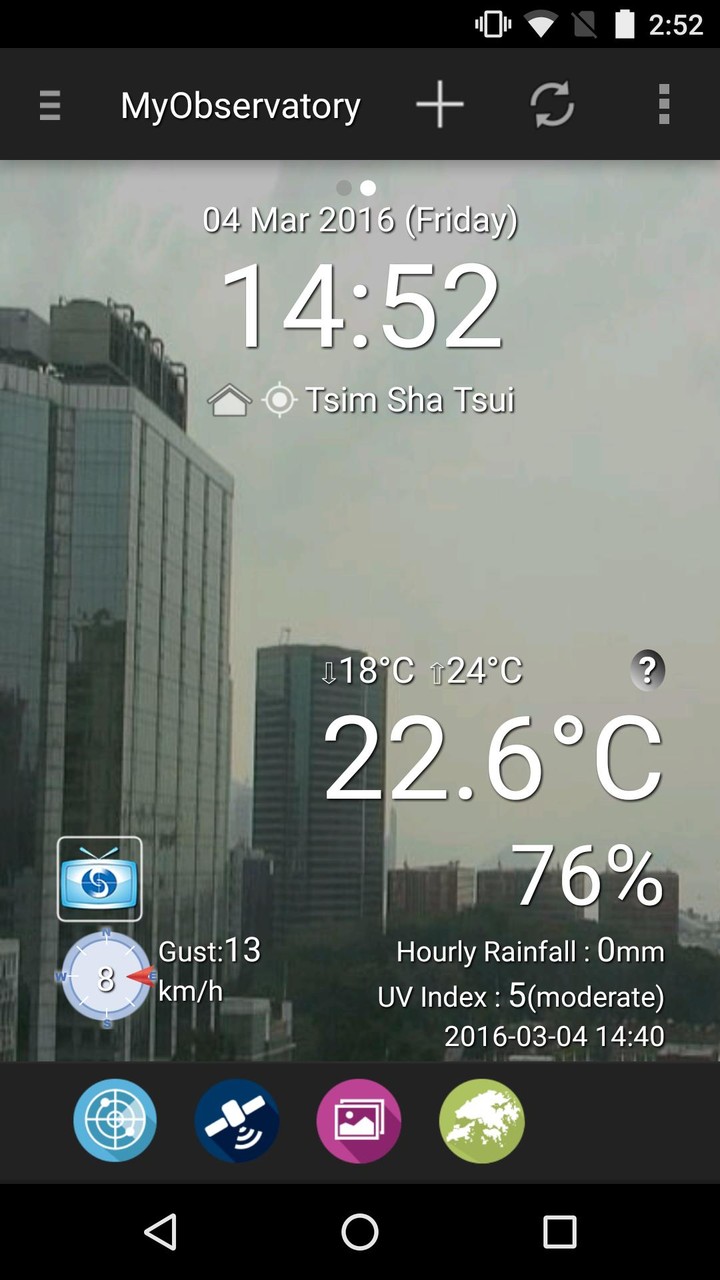Add a new weather location
This screenshot has height=1280, width=720.
[439, 104]
